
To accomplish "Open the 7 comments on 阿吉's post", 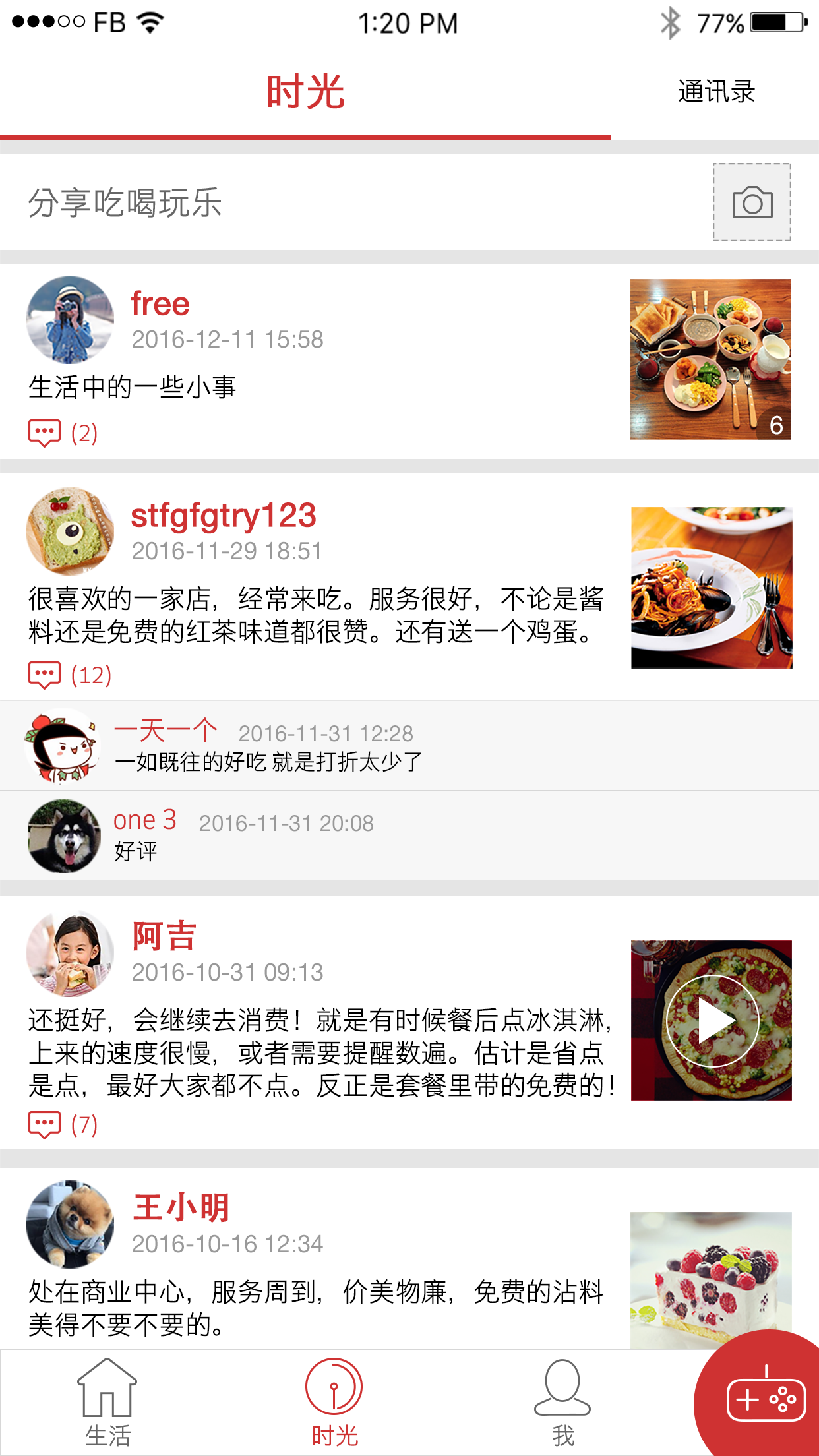I will 63,1124.
